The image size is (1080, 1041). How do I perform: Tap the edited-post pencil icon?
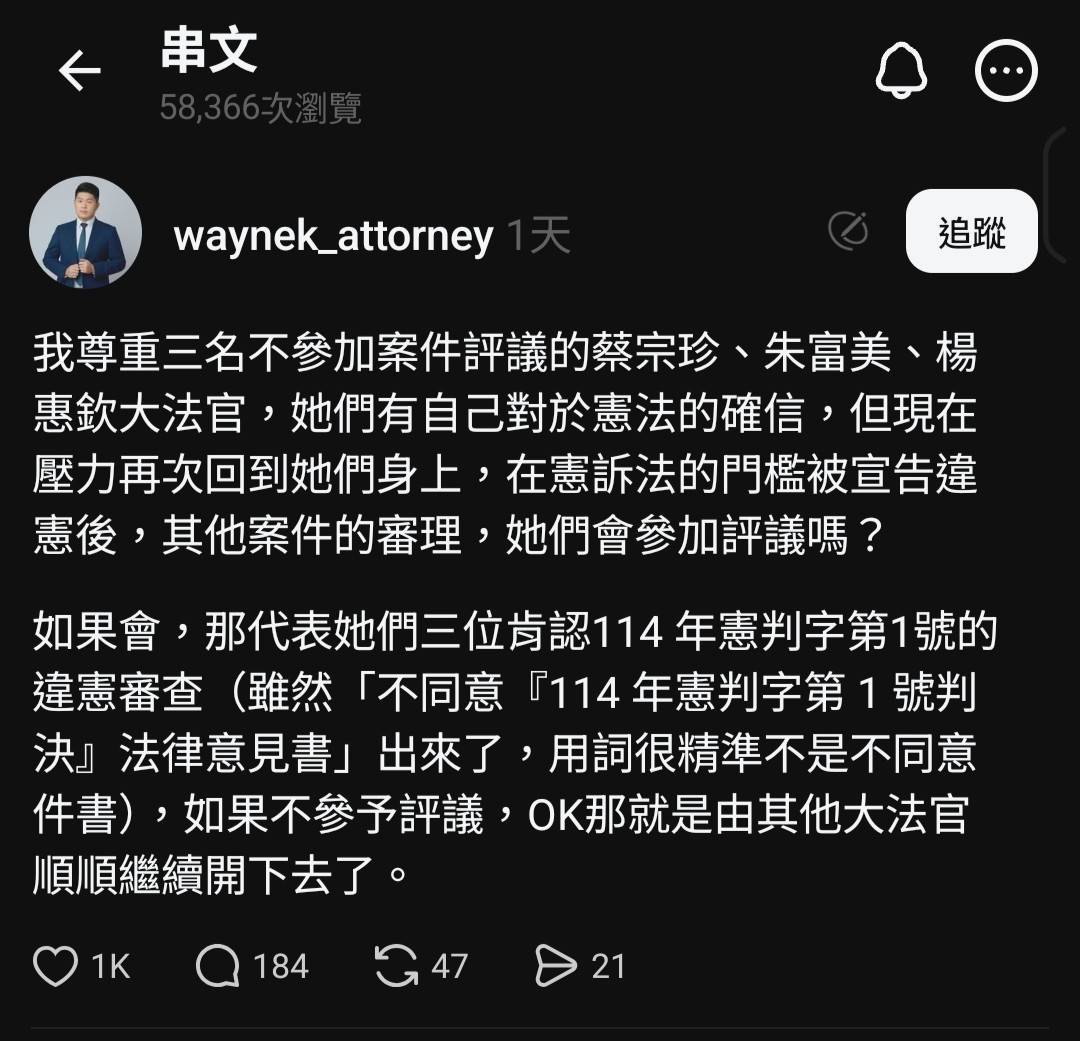coord(848,231)
